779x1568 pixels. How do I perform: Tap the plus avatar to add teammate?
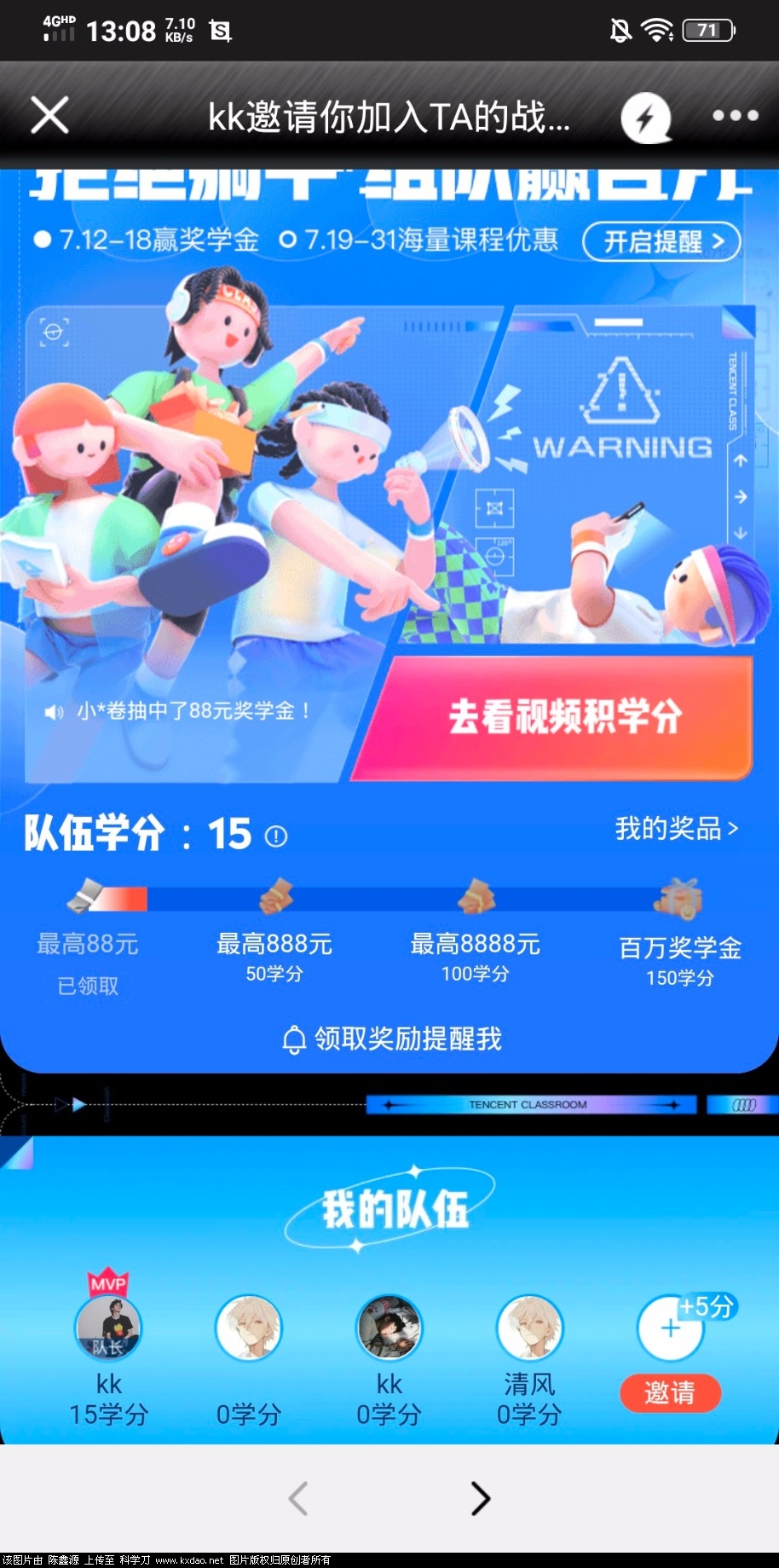tap(670, 1328)
